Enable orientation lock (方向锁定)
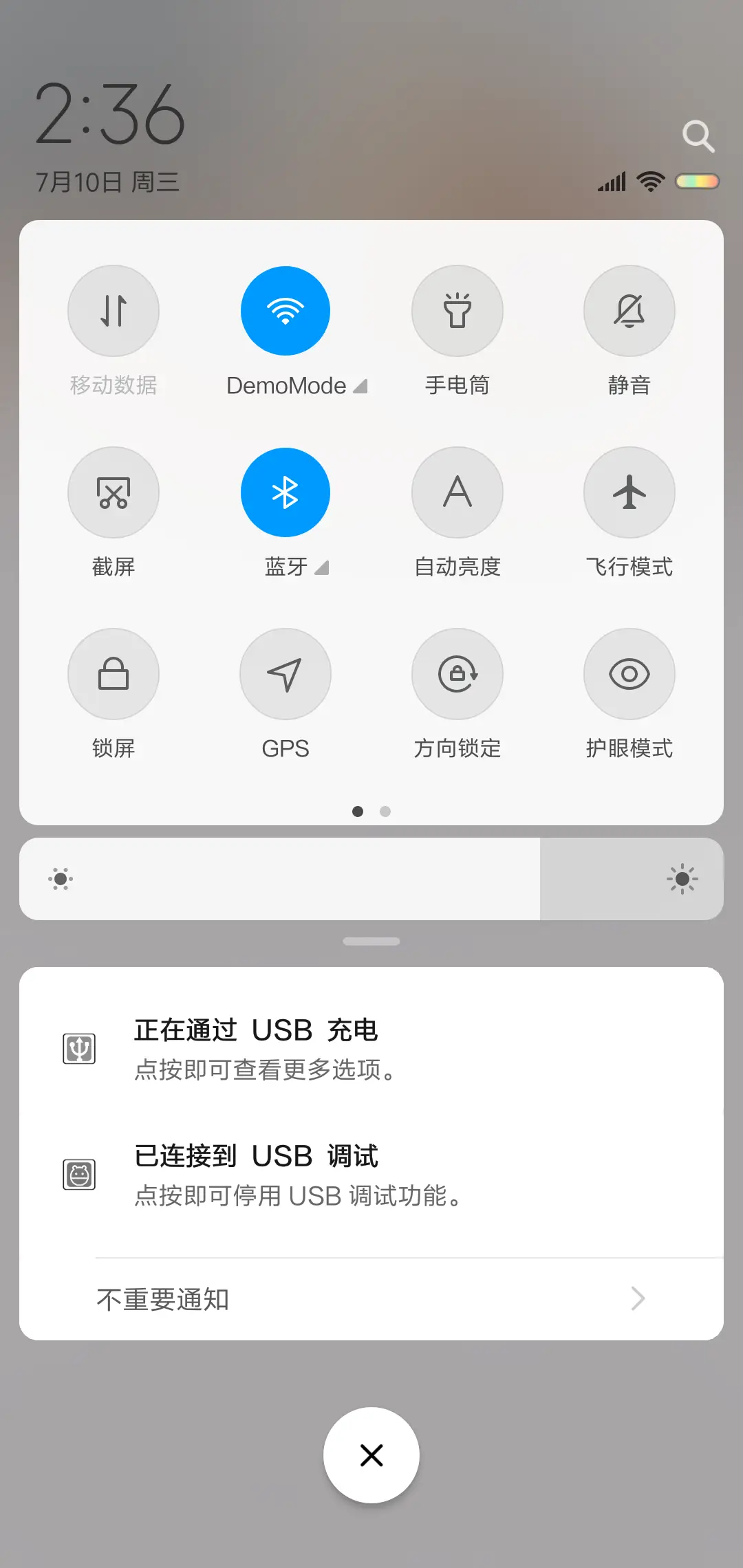This screenshot has height=1568, width=743. pos(457,674)
